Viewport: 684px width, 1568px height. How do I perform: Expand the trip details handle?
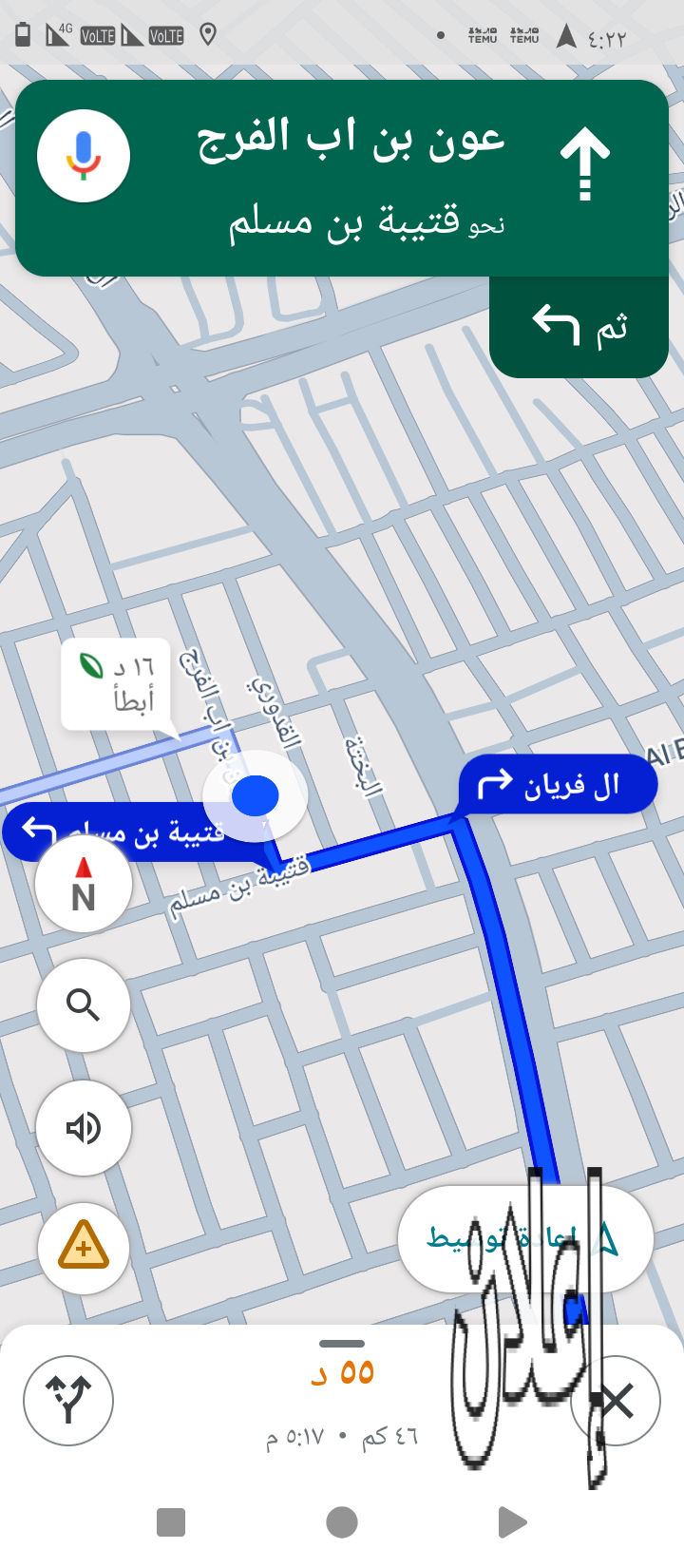[342, 1344]
